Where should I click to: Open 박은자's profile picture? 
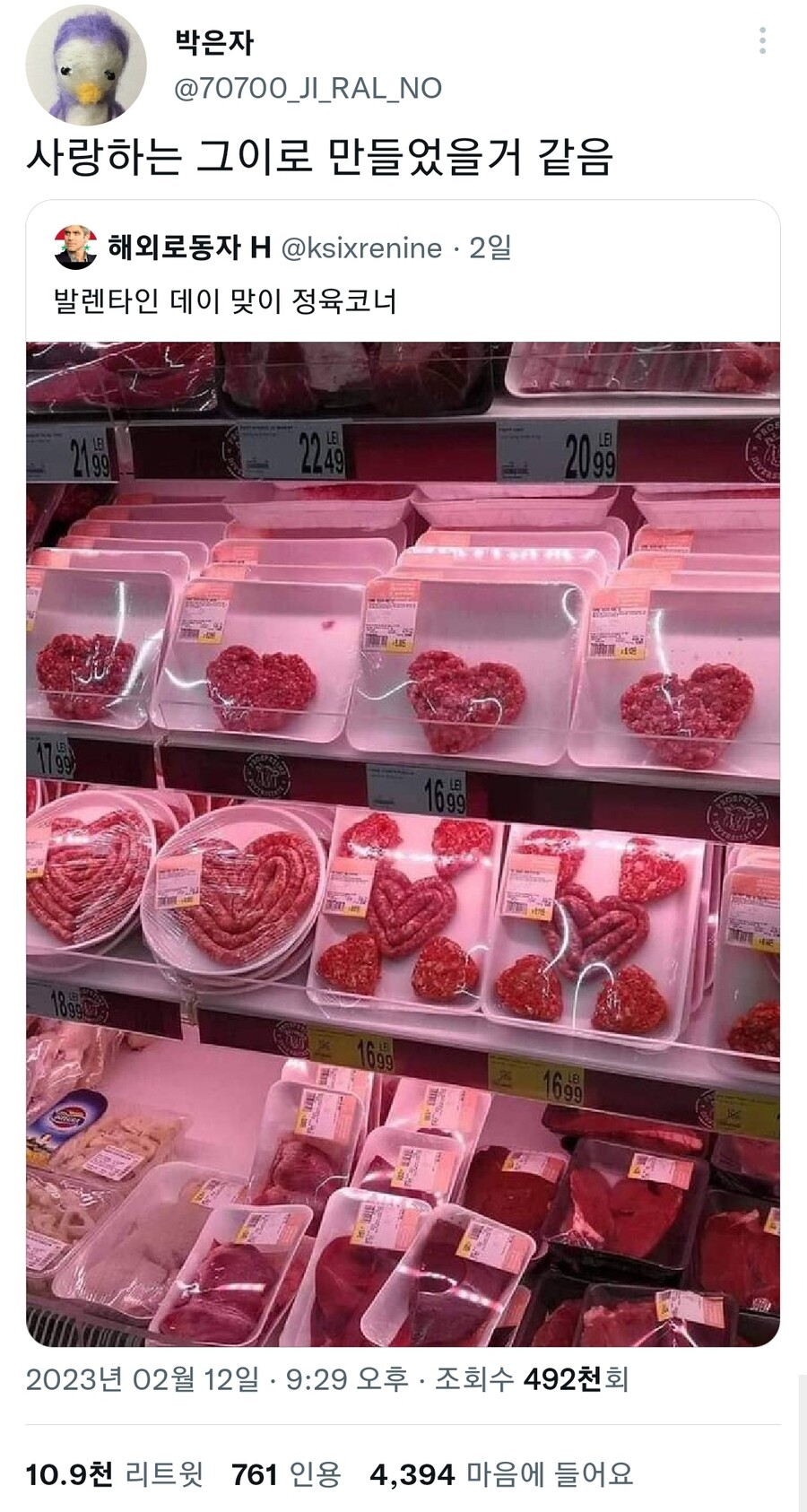click(x=85, y=65)
